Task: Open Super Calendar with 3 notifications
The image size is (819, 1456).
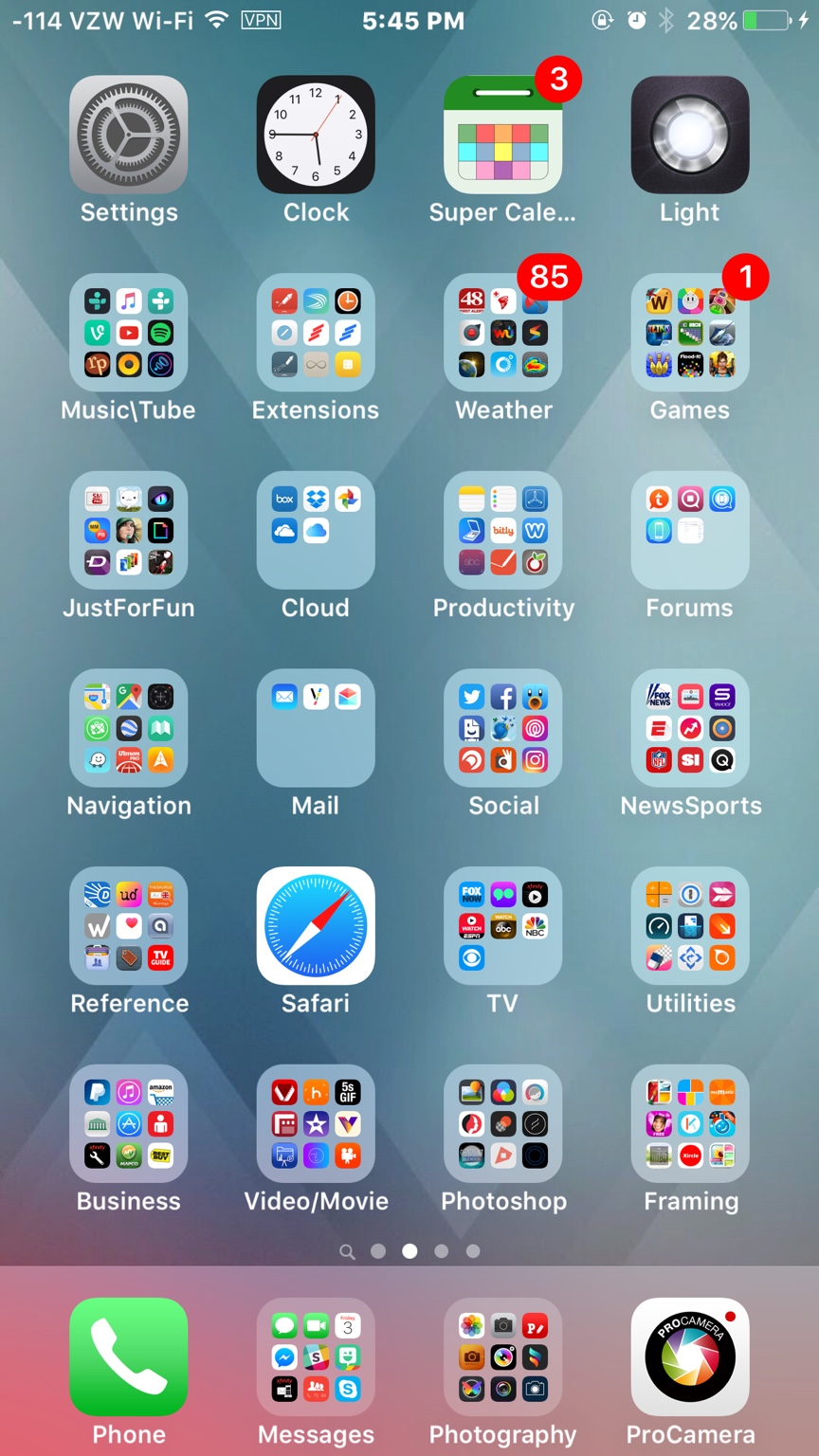Action: (x=502, y=135)
